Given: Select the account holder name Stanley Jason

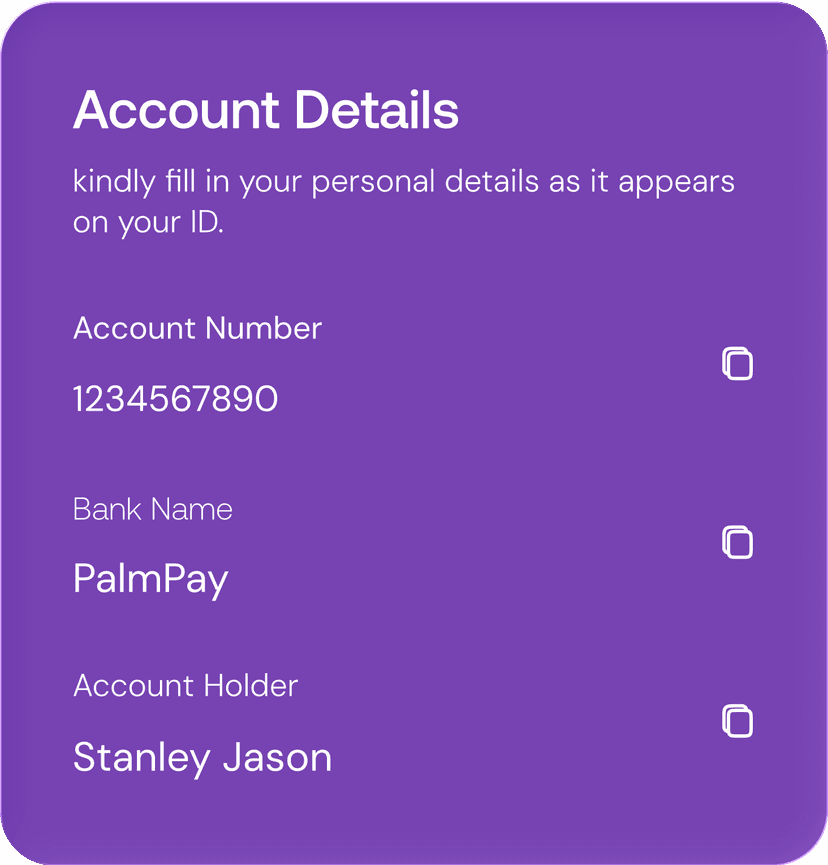Looking at the screenshot, I should pyautogui.click(x=202, y=757).
